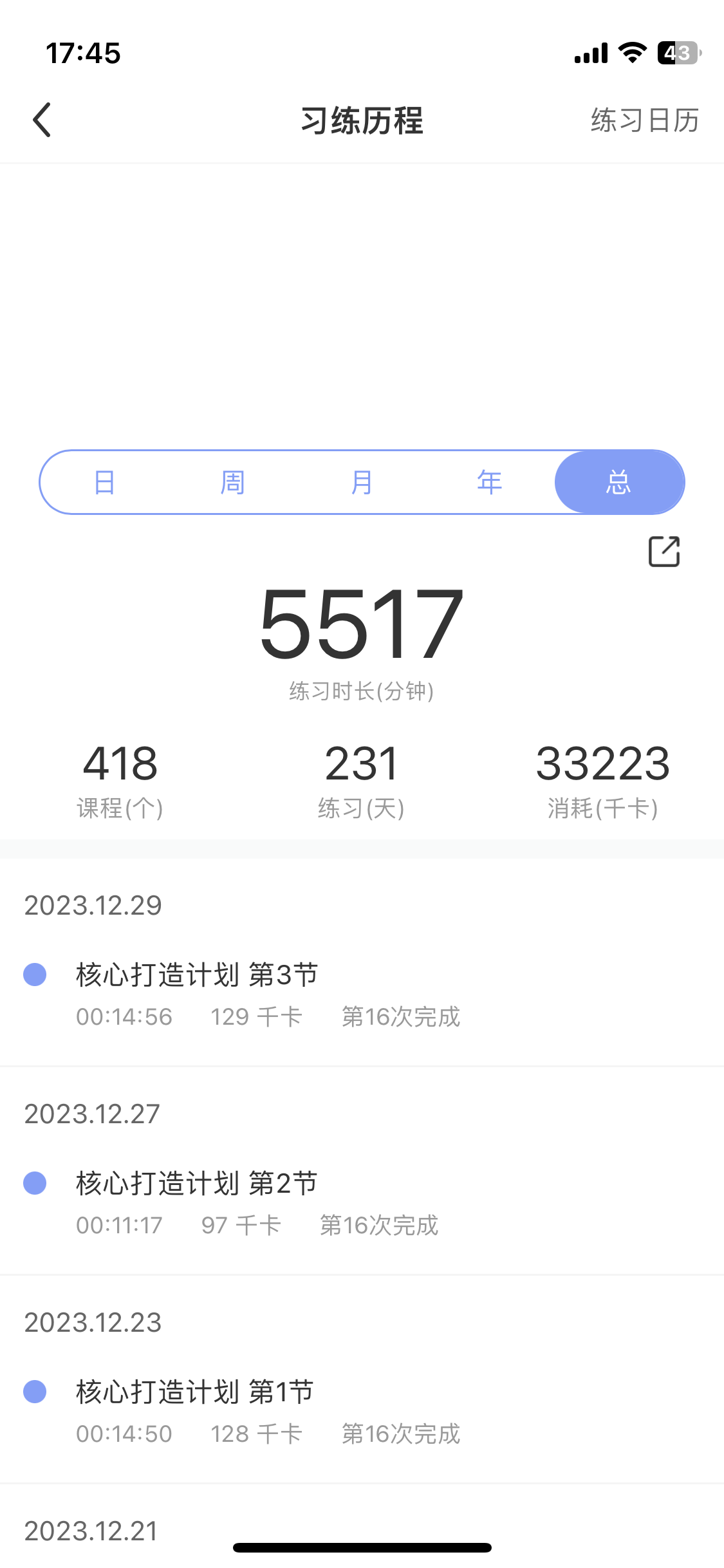This screenshot has height=1568, width=724.
Task: Go back using the top-left arrow
Action: tap(42, 120)
